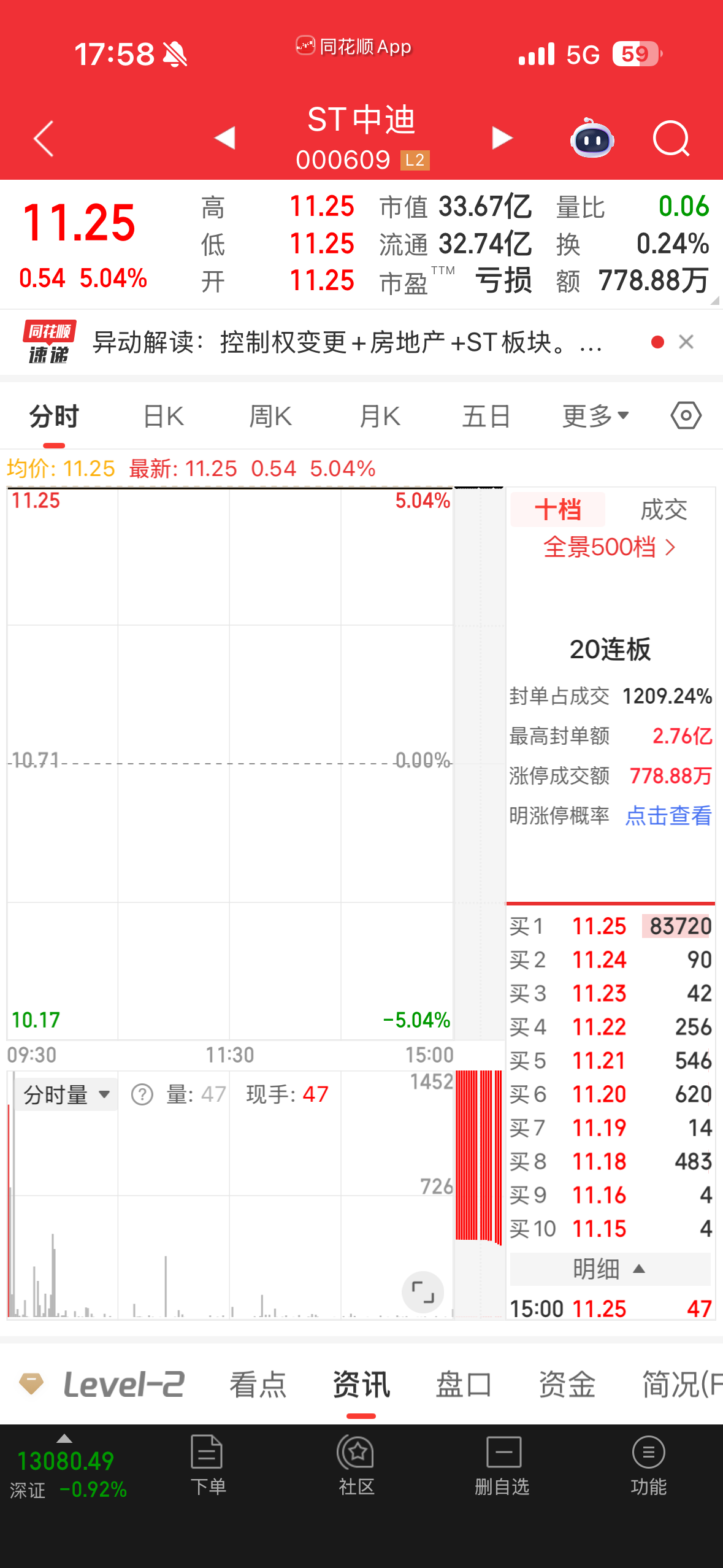This screenshot has height=1568, width=723.
Task: Tap 点击查看 for 明涨停概率
Action: pos(668,816)
